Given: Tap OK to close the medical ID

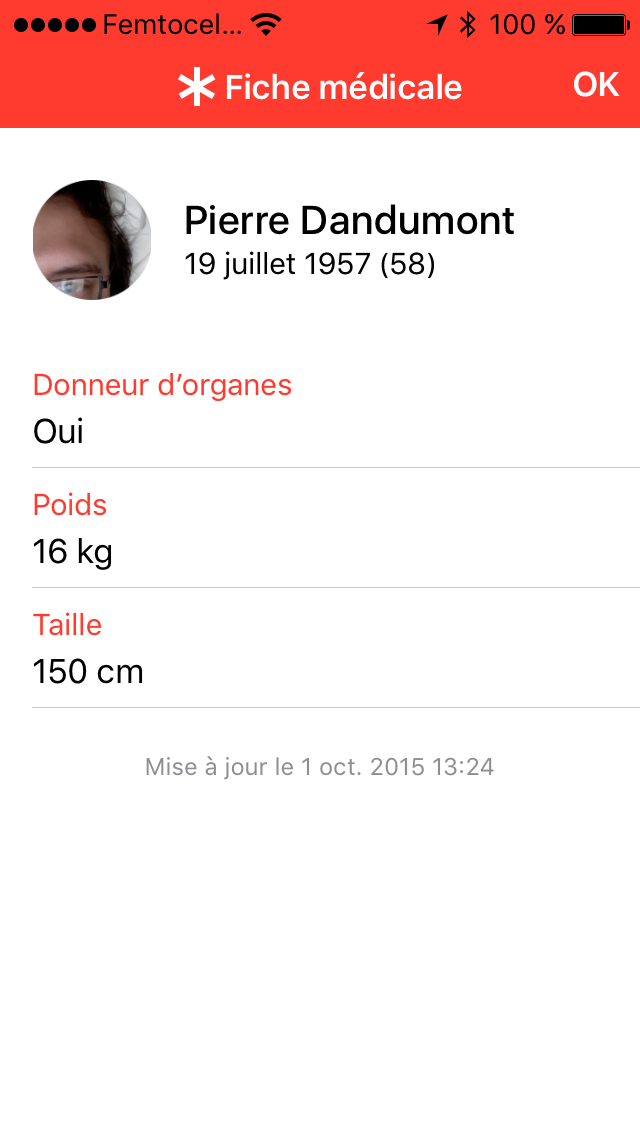Looking at the screenshot, I should tap(596, 85).
